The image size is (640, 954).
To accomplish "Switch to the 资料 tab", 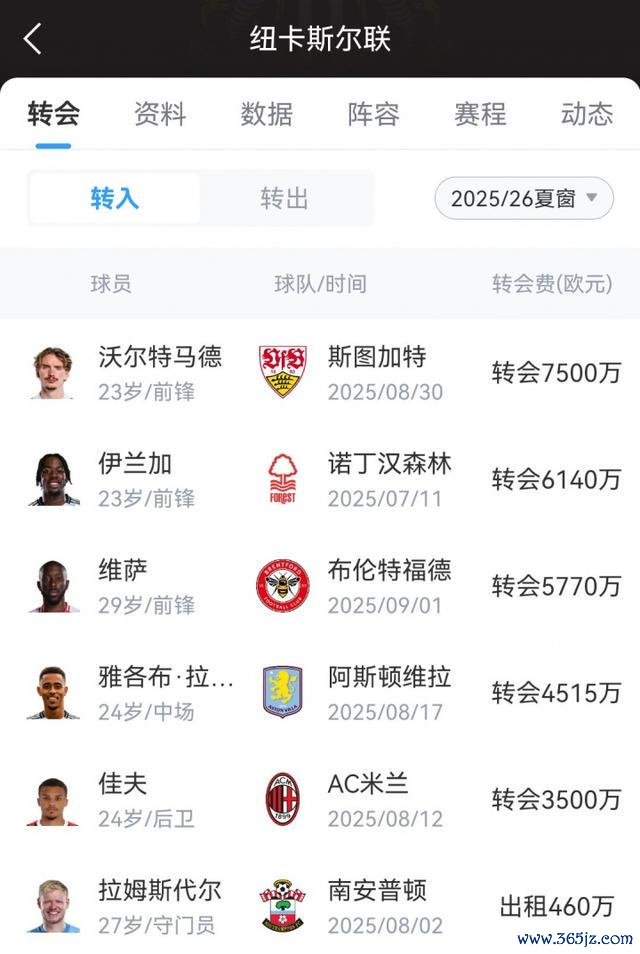I will click(x=160, y=114).
